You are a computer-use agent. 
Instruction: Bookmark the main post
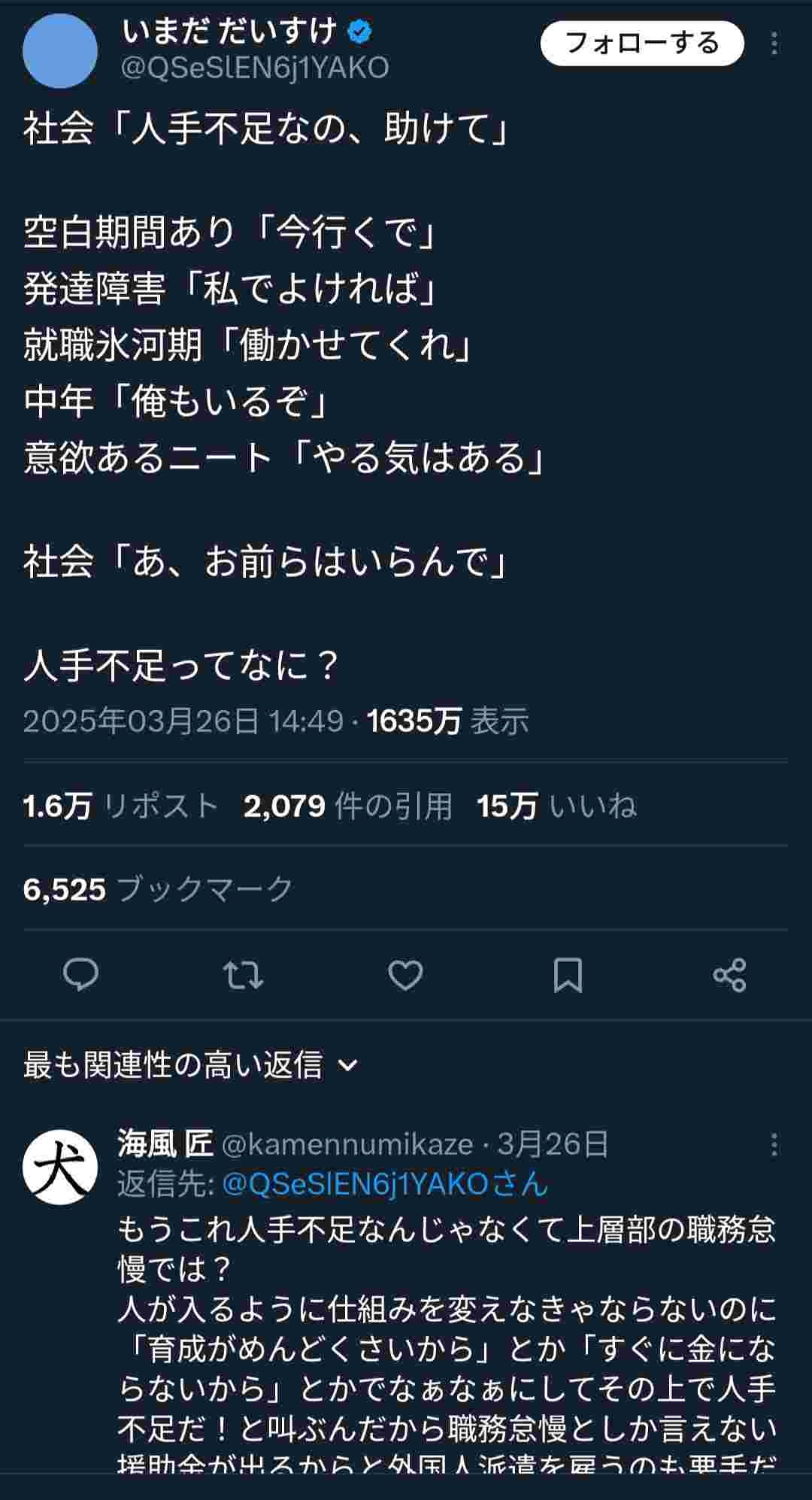point(568,975)
